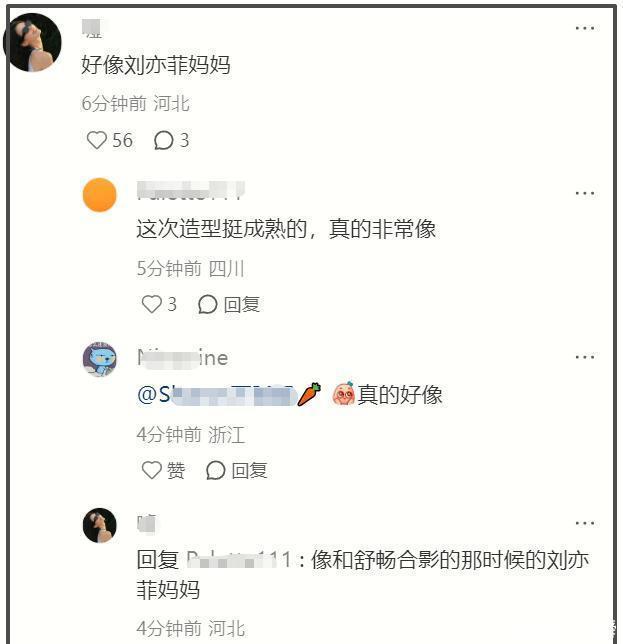623x644 pixels.
Task: Open the mentioned user in 真的好像 reply
Action: tap(228, 394)
